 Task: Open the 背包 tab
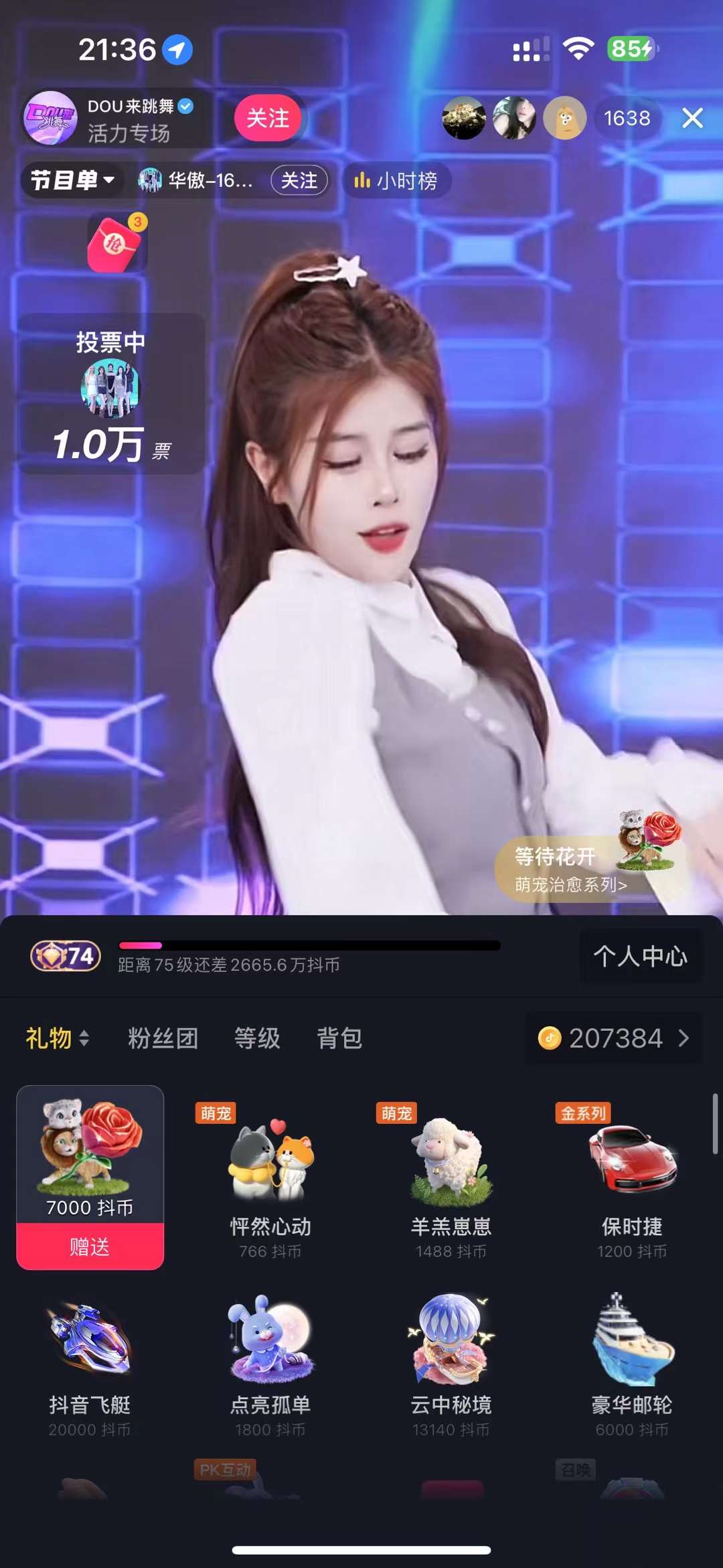[x=339, y=1038]
